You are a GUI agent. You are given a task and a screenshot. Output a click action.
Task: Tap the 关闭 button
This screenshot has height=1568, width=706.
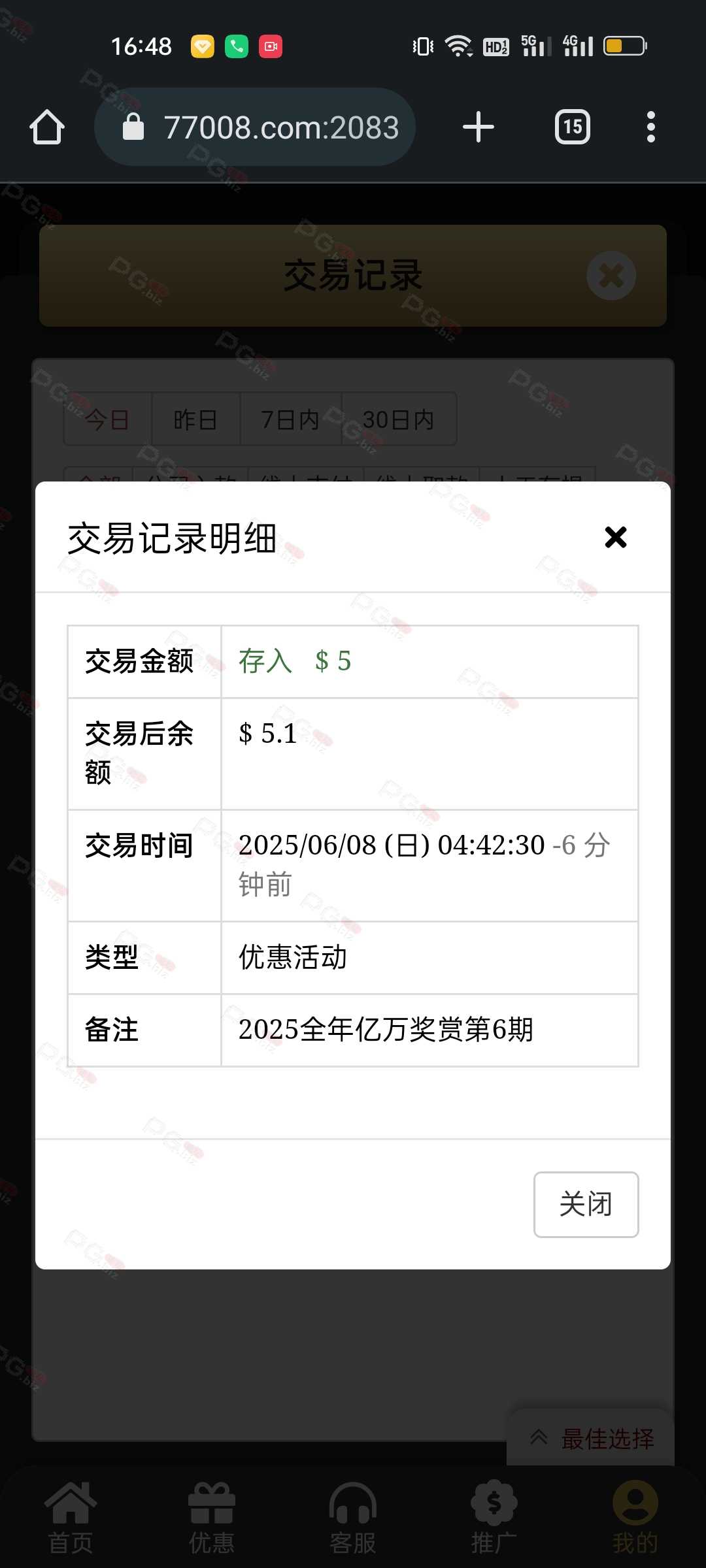[586, 1204]
